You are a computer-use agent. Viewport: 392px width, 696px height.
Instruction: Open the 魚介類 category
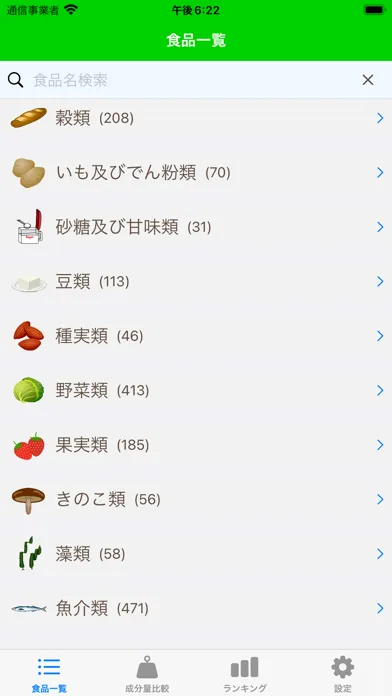[196, 608]
